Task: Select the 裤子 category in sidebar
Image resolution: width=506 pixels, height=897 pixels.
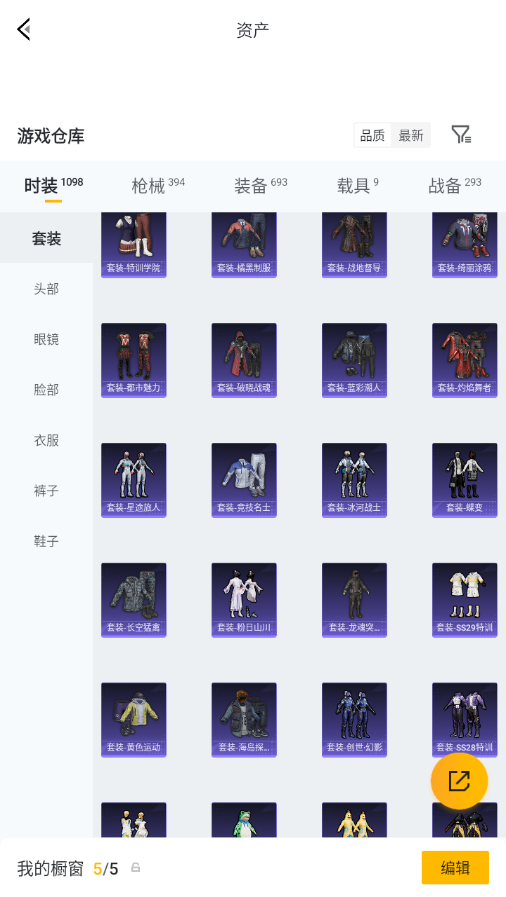Action: 46,490
